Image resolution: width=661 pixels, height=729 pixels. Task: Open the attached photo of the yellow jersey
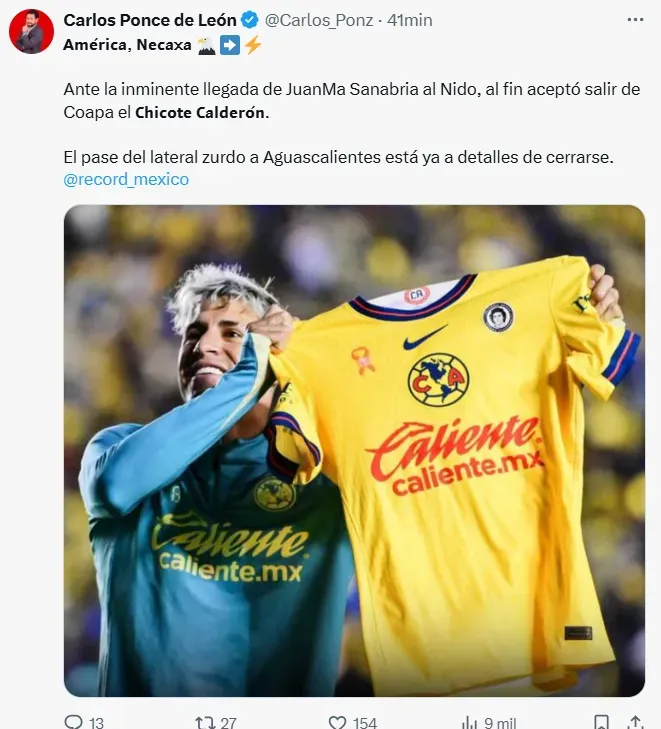pyautogui.click(x=354, y=450)
